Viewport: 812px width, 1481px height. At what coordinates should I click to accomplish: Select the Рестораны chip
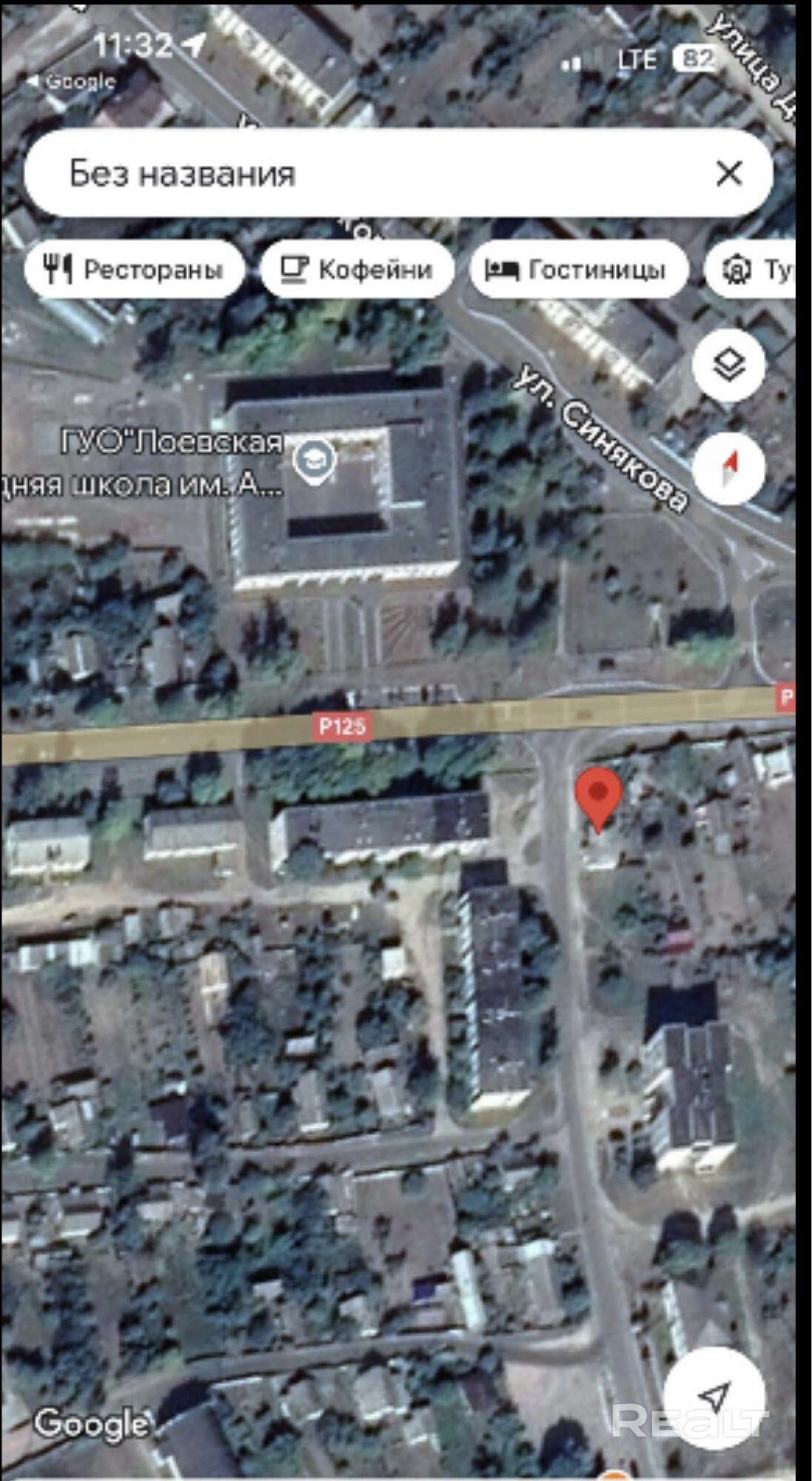tap(134, 270)
